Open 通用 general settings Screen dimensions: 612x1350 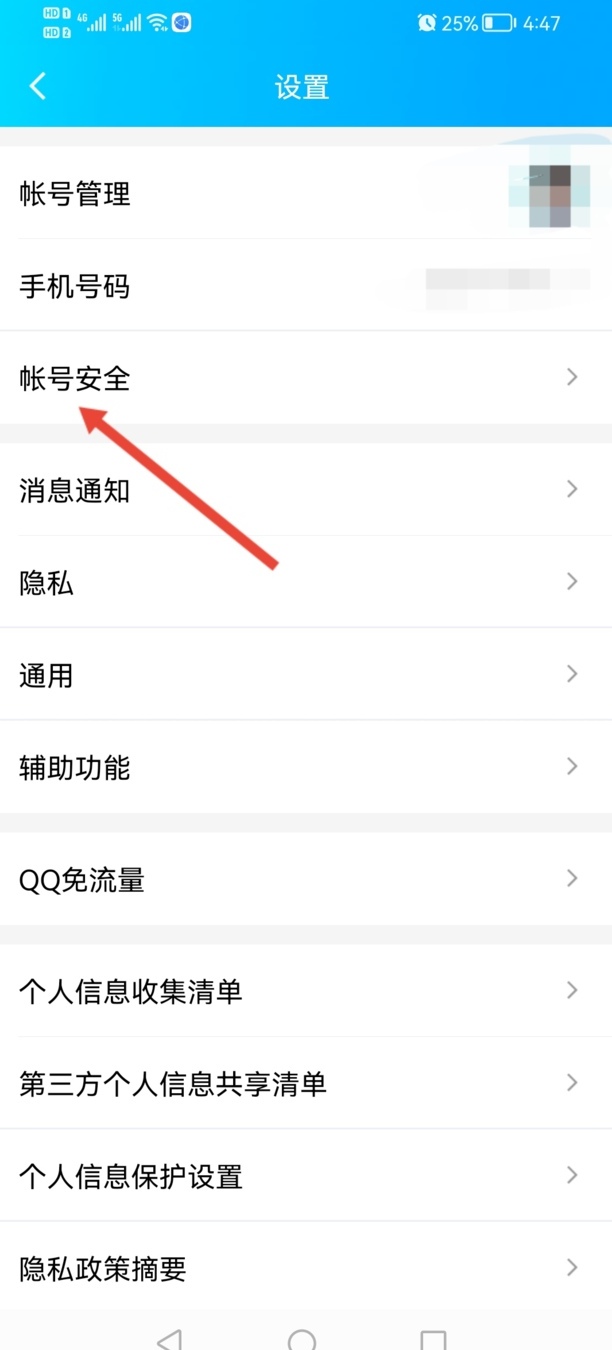tap(306, 674)
